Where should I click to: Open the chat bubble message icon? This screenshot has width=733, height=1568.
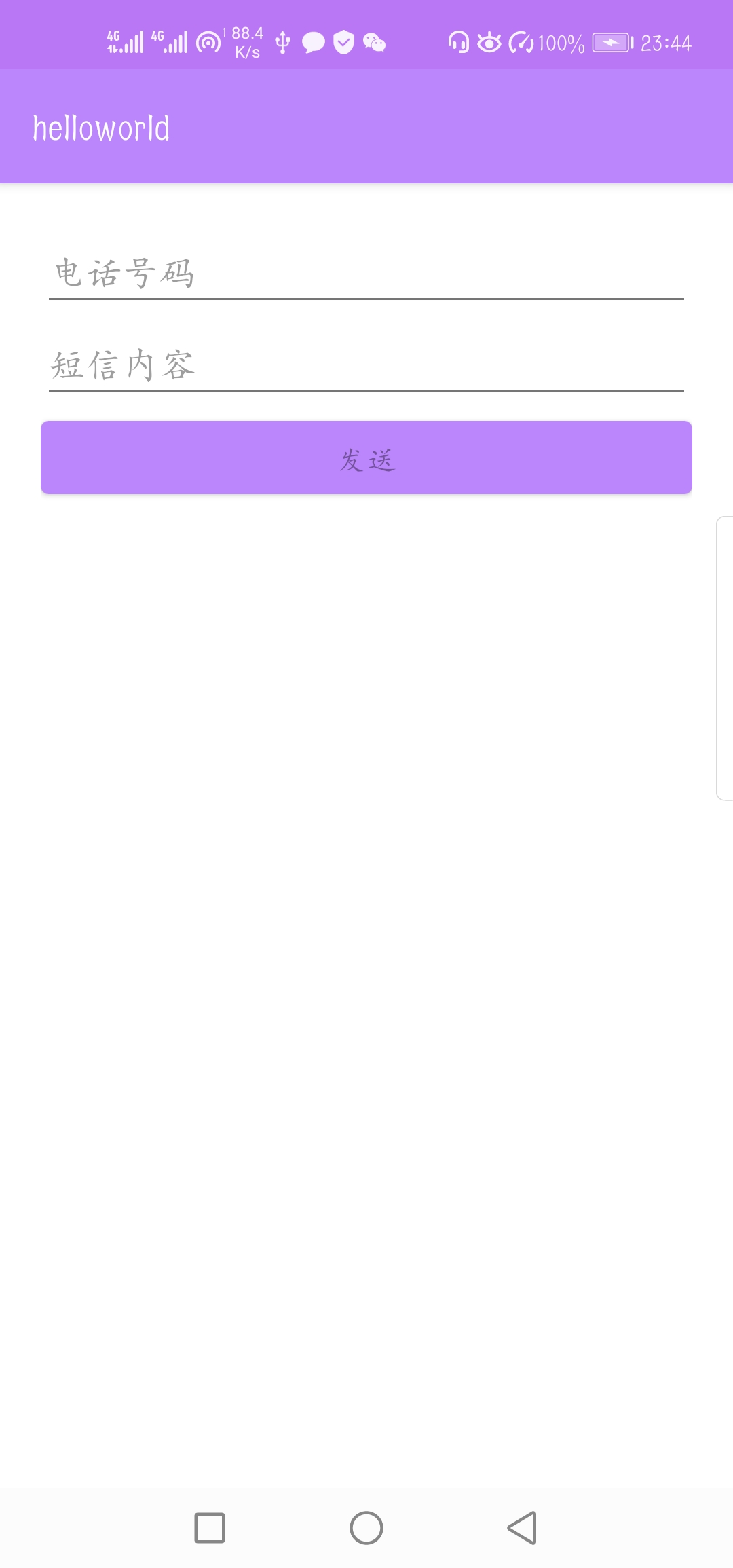tap(312, 42)
